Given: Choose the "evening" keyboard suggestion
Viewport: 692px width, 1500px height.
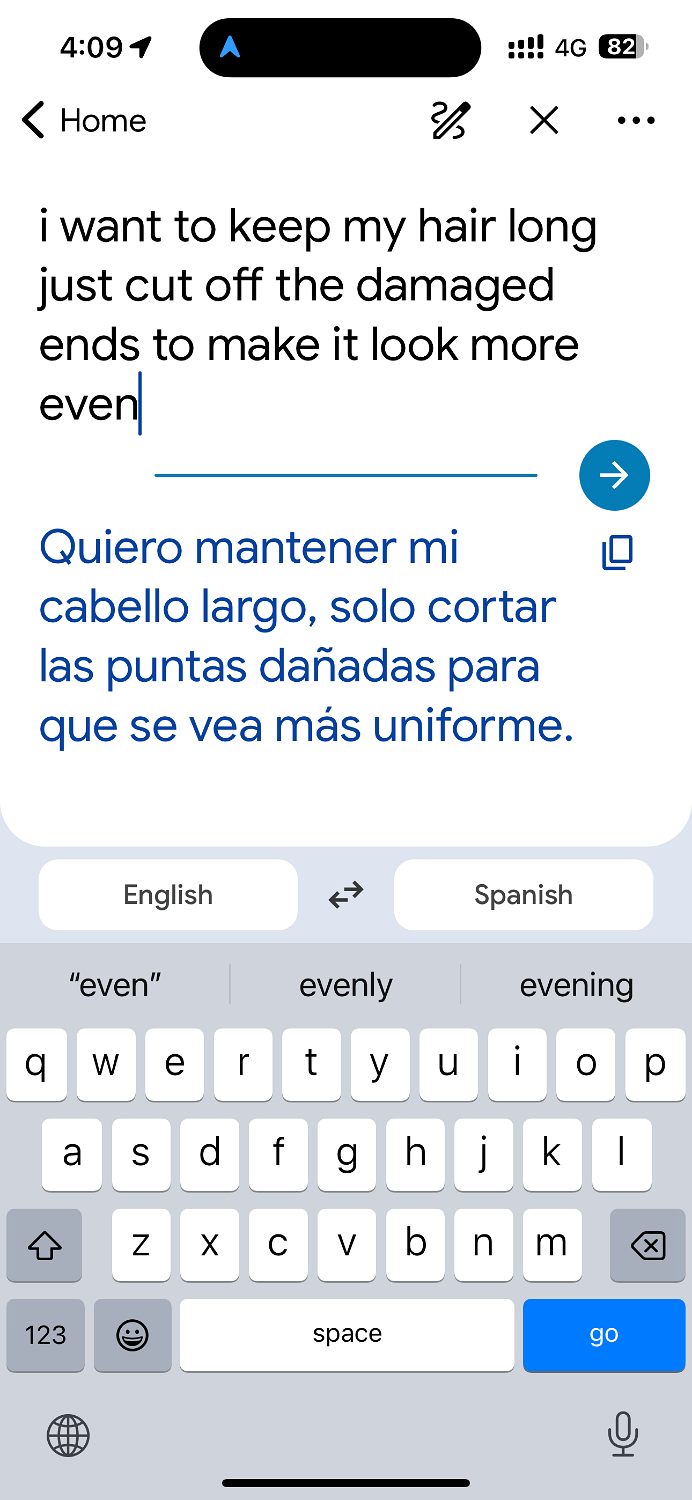Looking at the screenshot, I should point(576,986).
